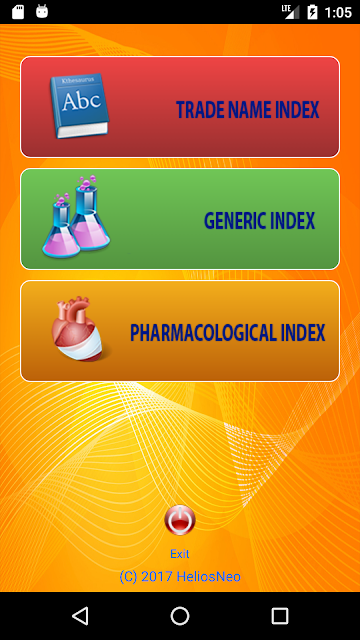Tap the red Exit power icon
Viewport: 360px width, 640px height.
coord(180,520)
